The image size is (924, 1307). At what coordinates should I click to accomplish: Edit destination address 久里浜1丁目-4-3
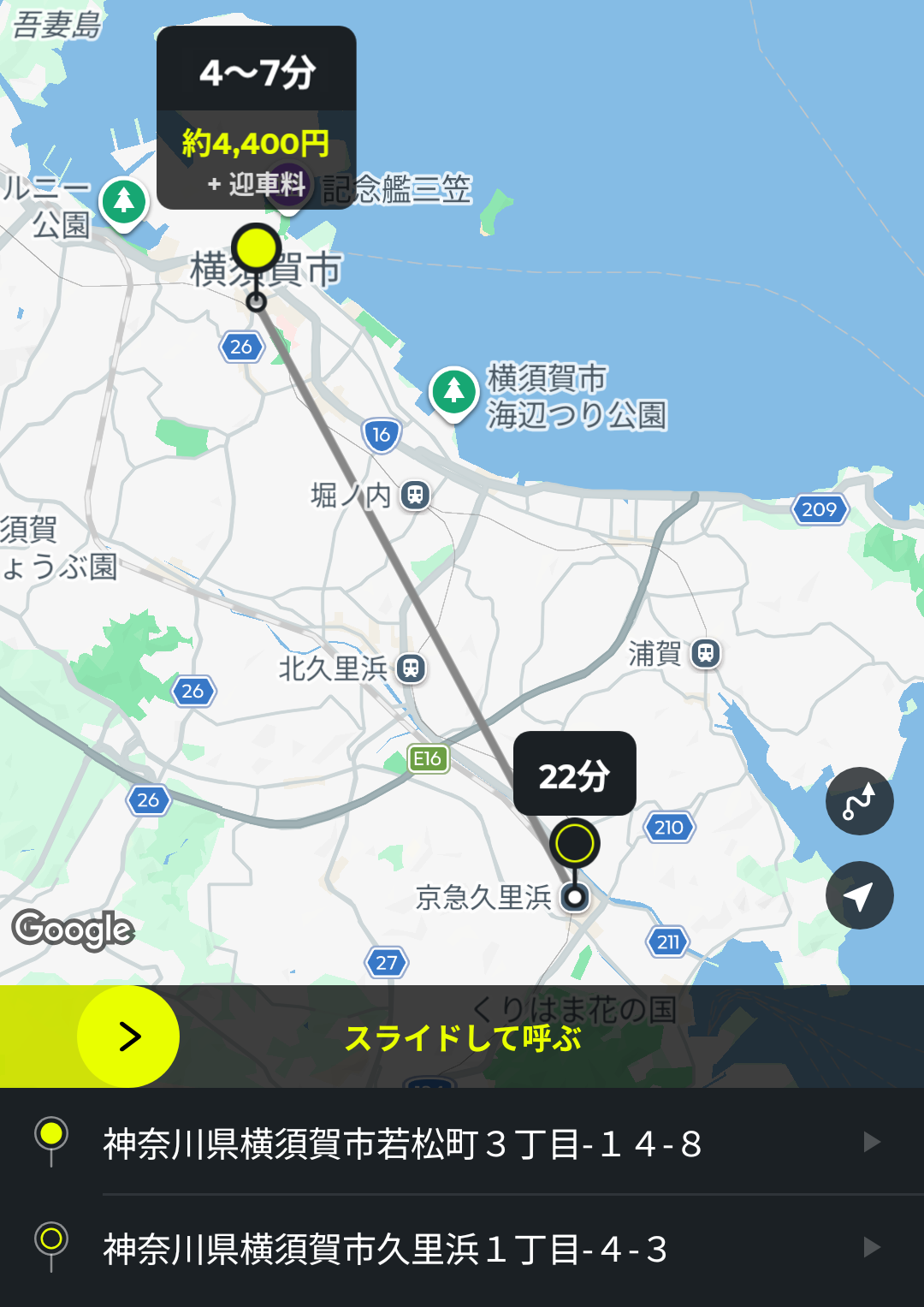tap(462, 1250)
